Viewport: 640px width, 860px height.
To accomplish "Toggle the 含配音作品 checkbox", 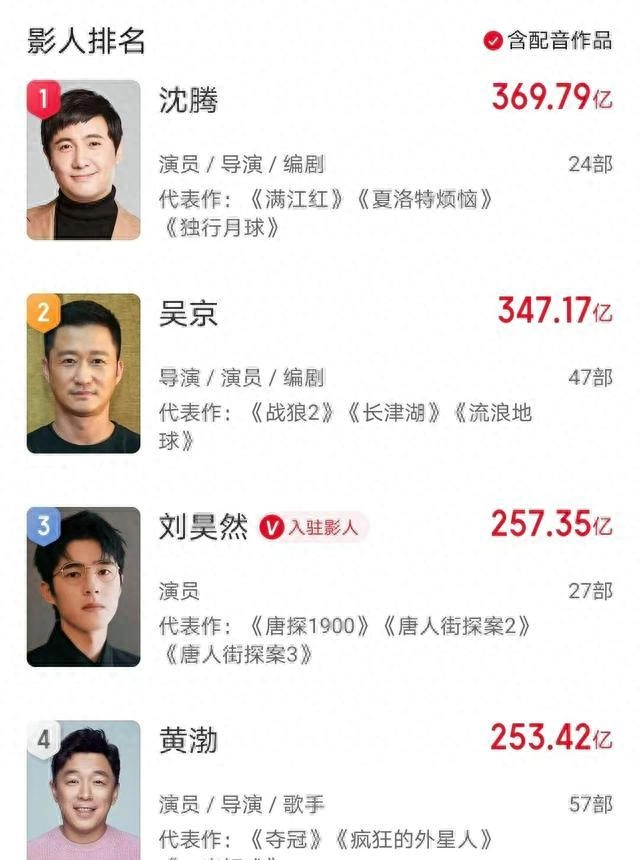I will coord(494,40).
